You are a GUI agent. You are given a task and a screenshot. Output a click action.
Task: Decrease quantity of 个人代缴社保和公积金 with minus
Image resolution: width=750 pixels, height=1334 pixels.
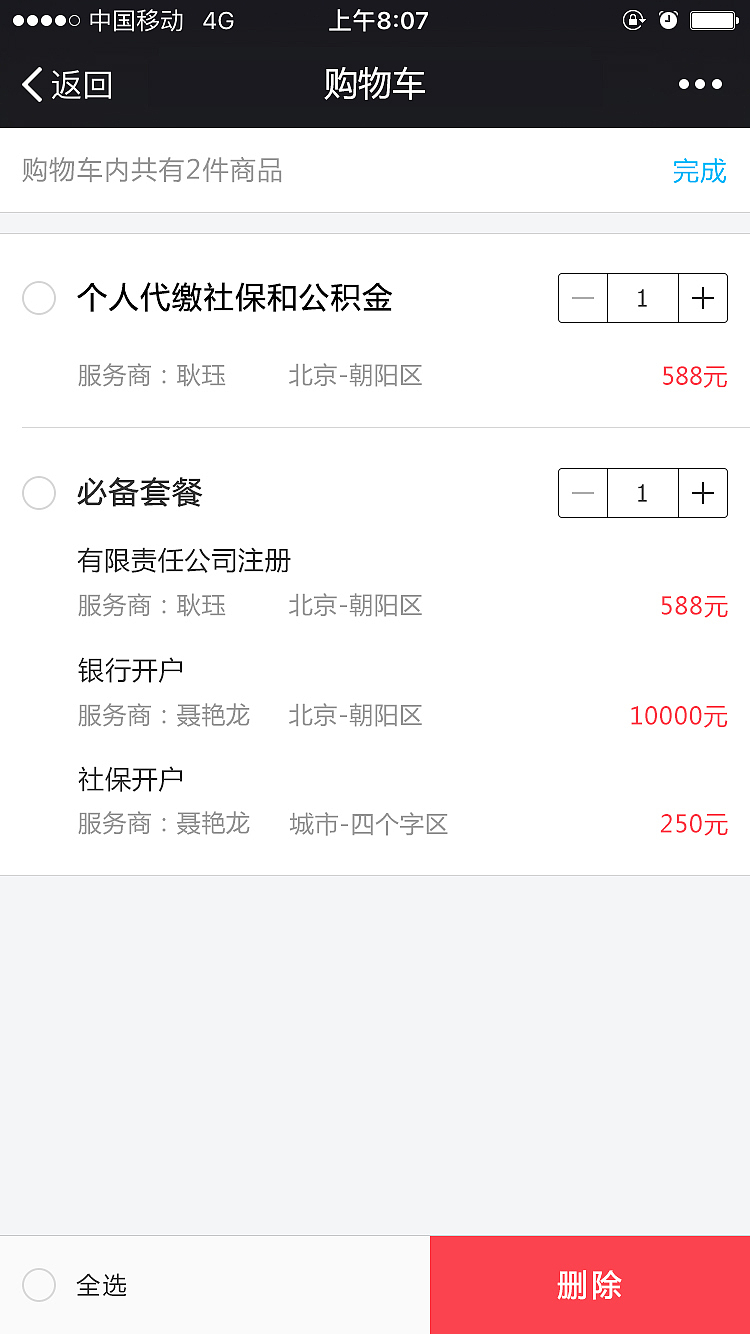582,297
